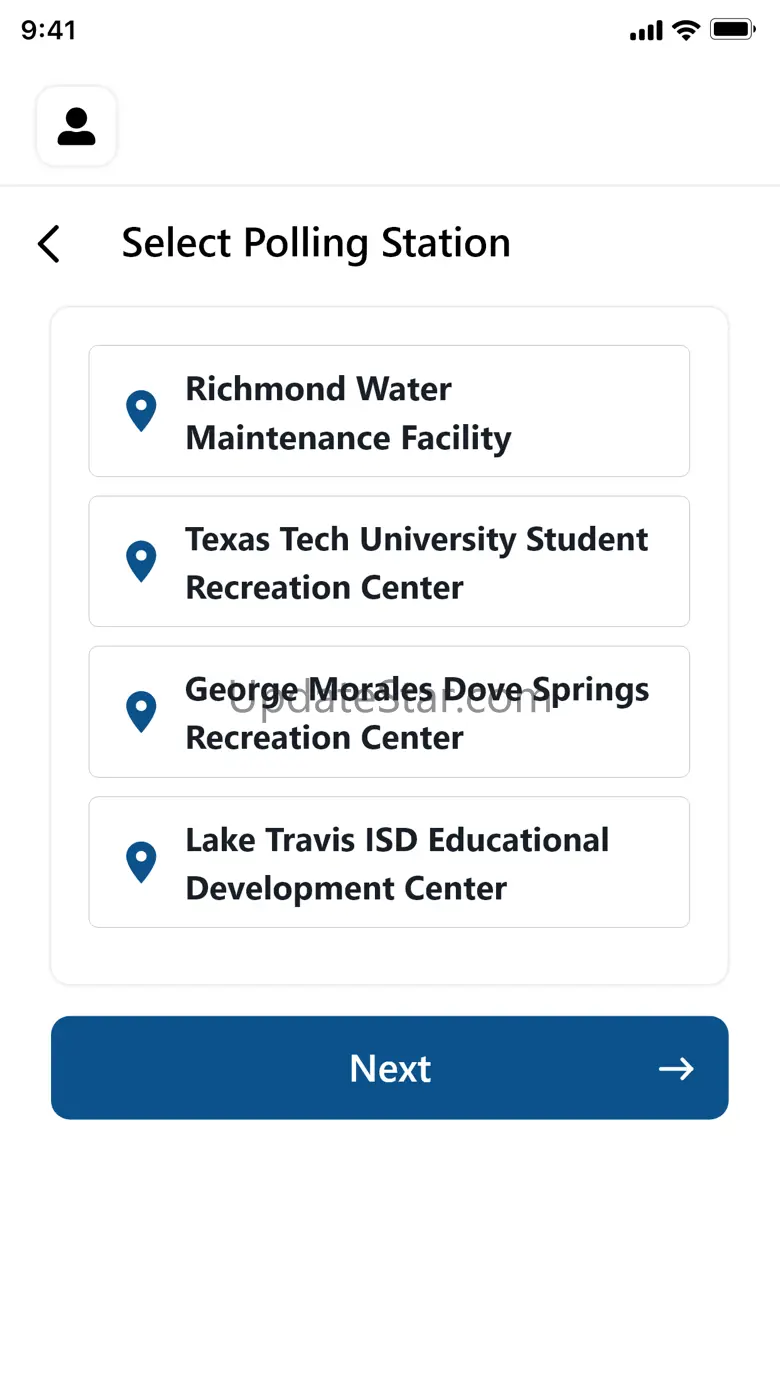Tap the Next button
780x1387 pixels.
[389, 1068]
